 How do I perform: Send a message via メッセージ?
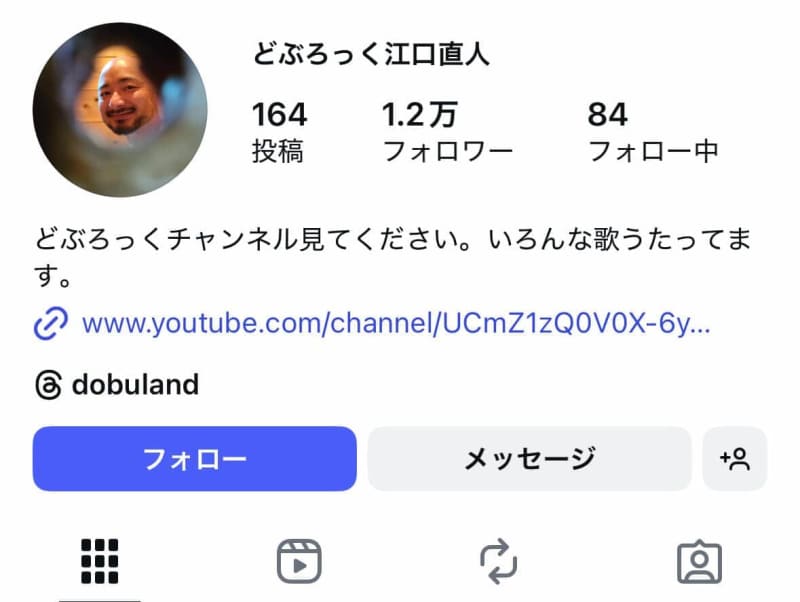(529, 459)
